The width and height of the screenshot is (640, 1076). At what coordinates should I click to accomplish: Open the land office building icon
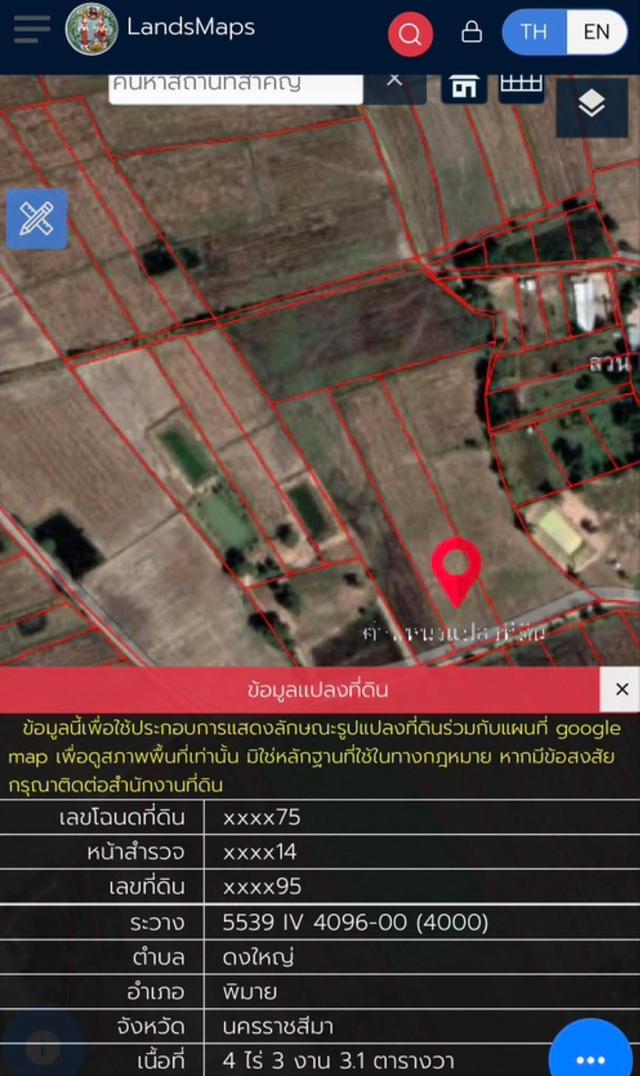point(464,86)
